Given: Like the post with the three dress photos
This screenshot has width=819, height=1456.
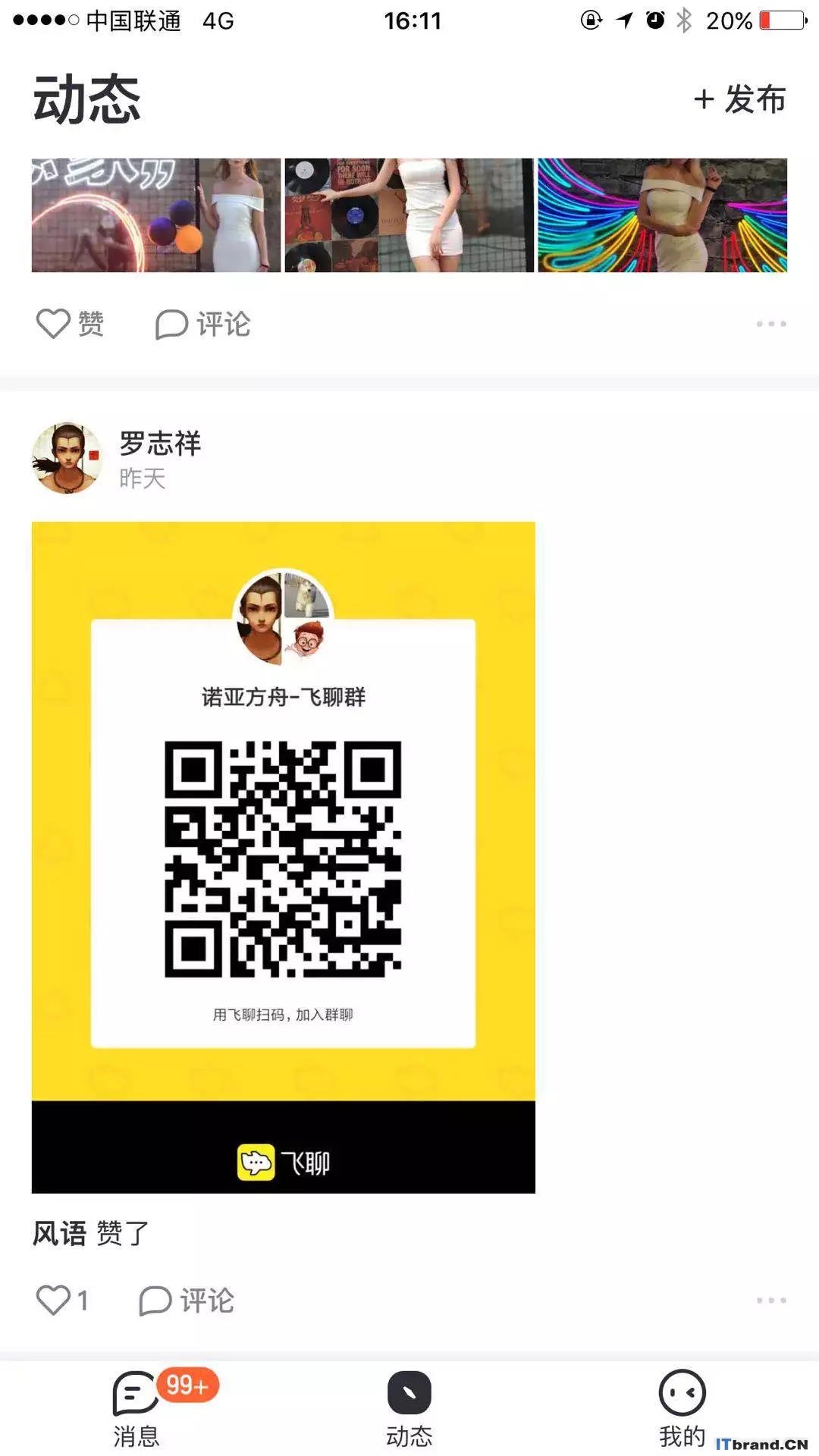Looking at the screenshot, I should point(70,324).
